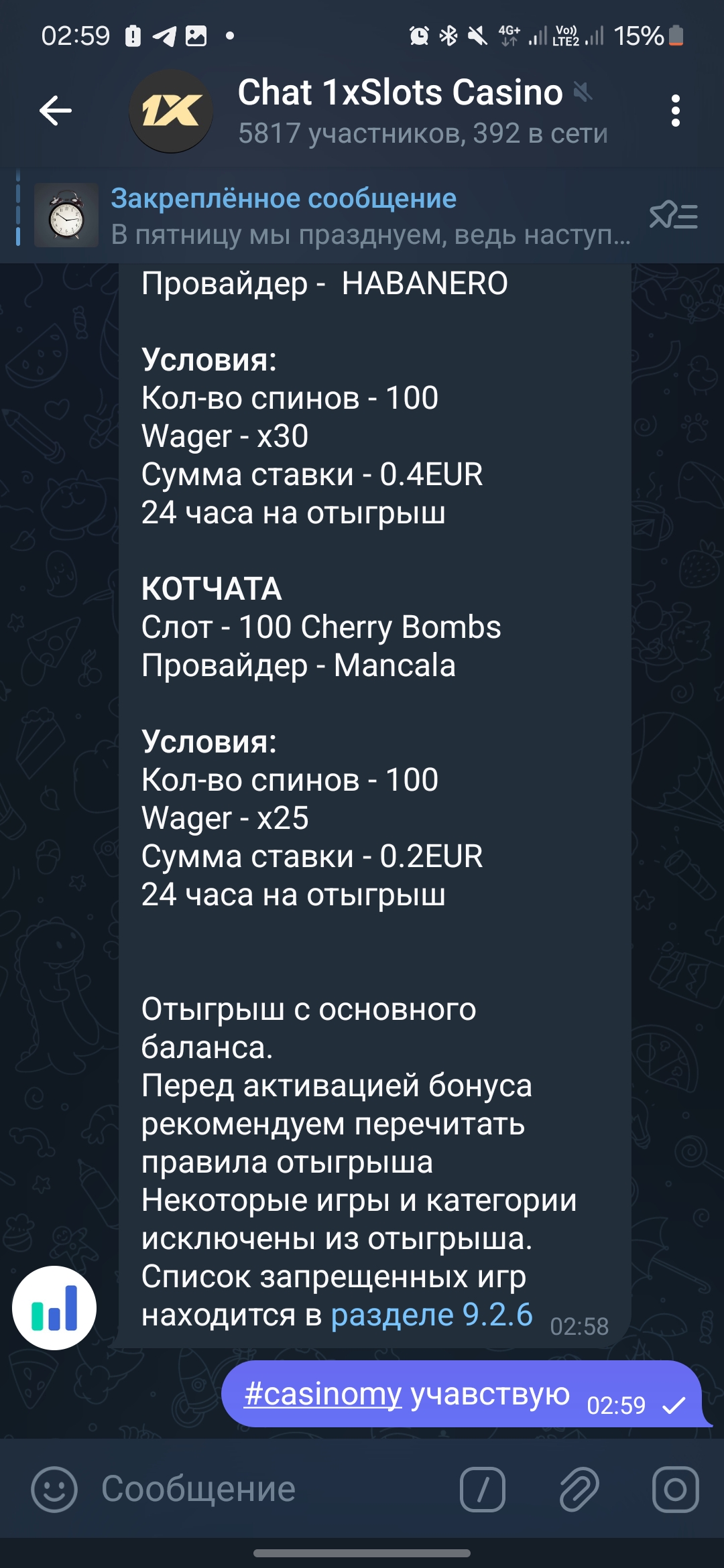The height and width of the screenshot is (1568, 724).
Task: Attach a file with the paperclip
Action: [x=579, y=1489]
